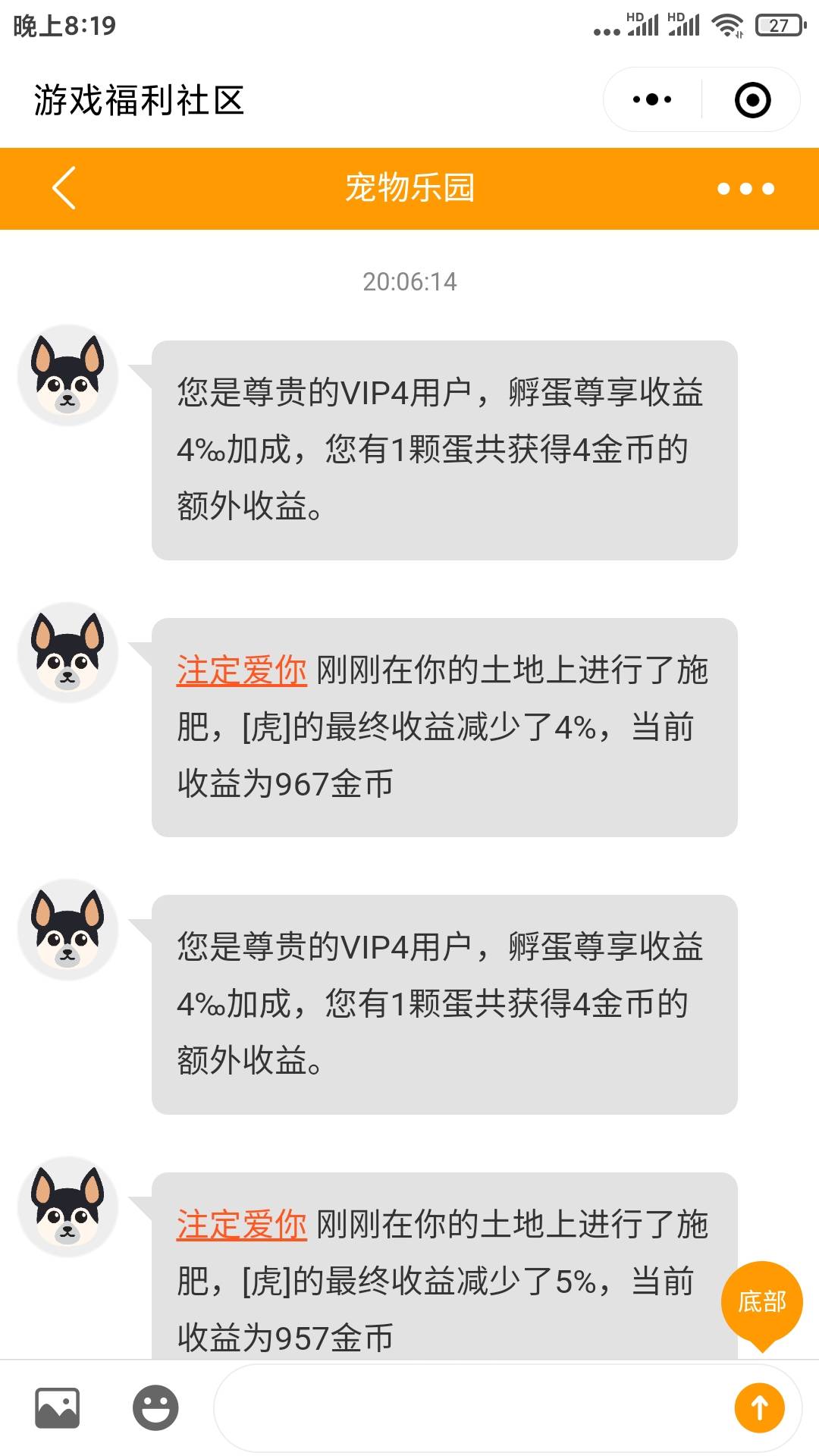Focus the message text field
Image resolution: width=819 pixels, height=1456 pixels.
[470, 1408]
